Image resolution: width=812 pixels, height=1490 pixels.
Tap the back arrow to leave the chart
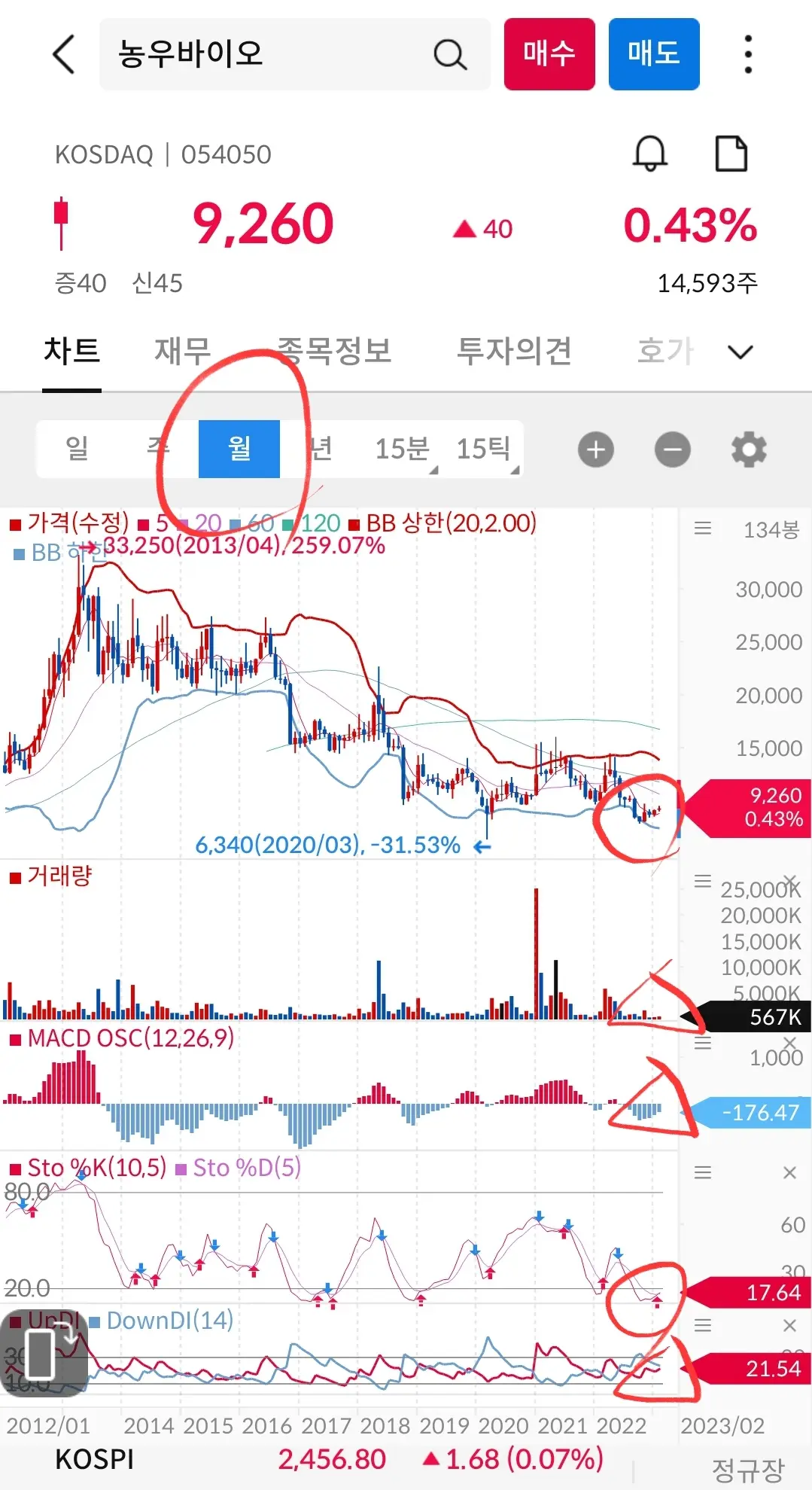pyautogui.click(x=64, y=55)
